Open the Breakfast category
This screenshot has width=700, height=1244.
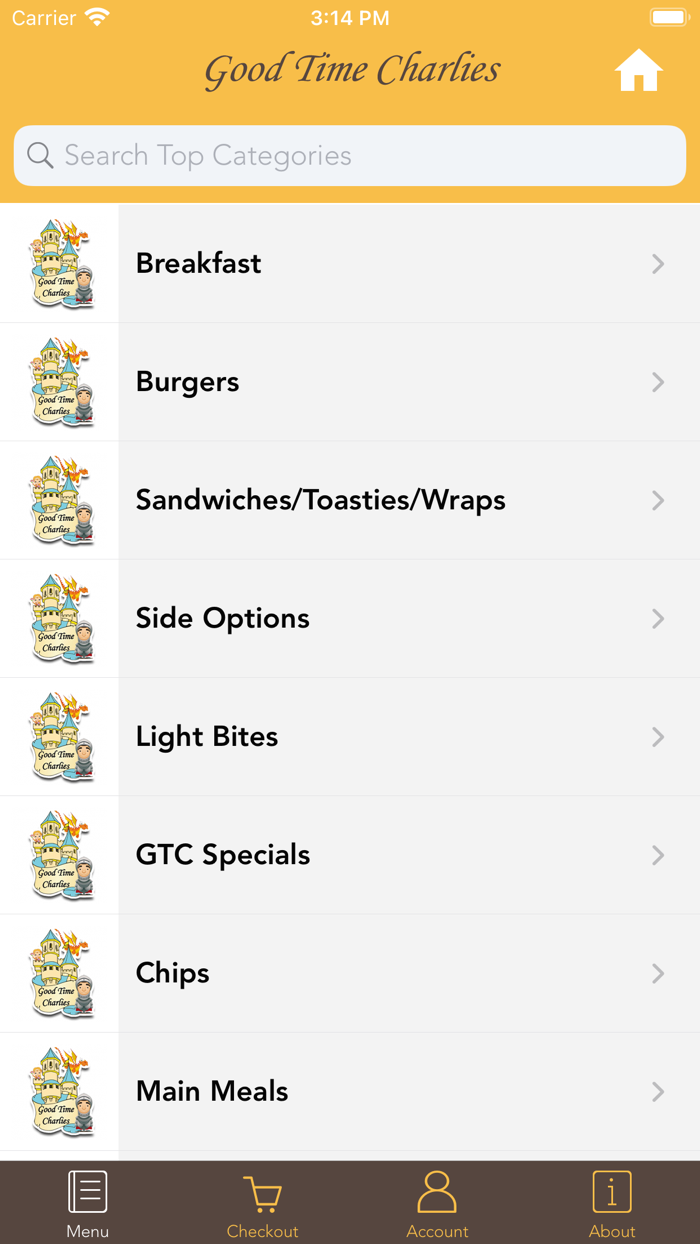tap(350, 263)
